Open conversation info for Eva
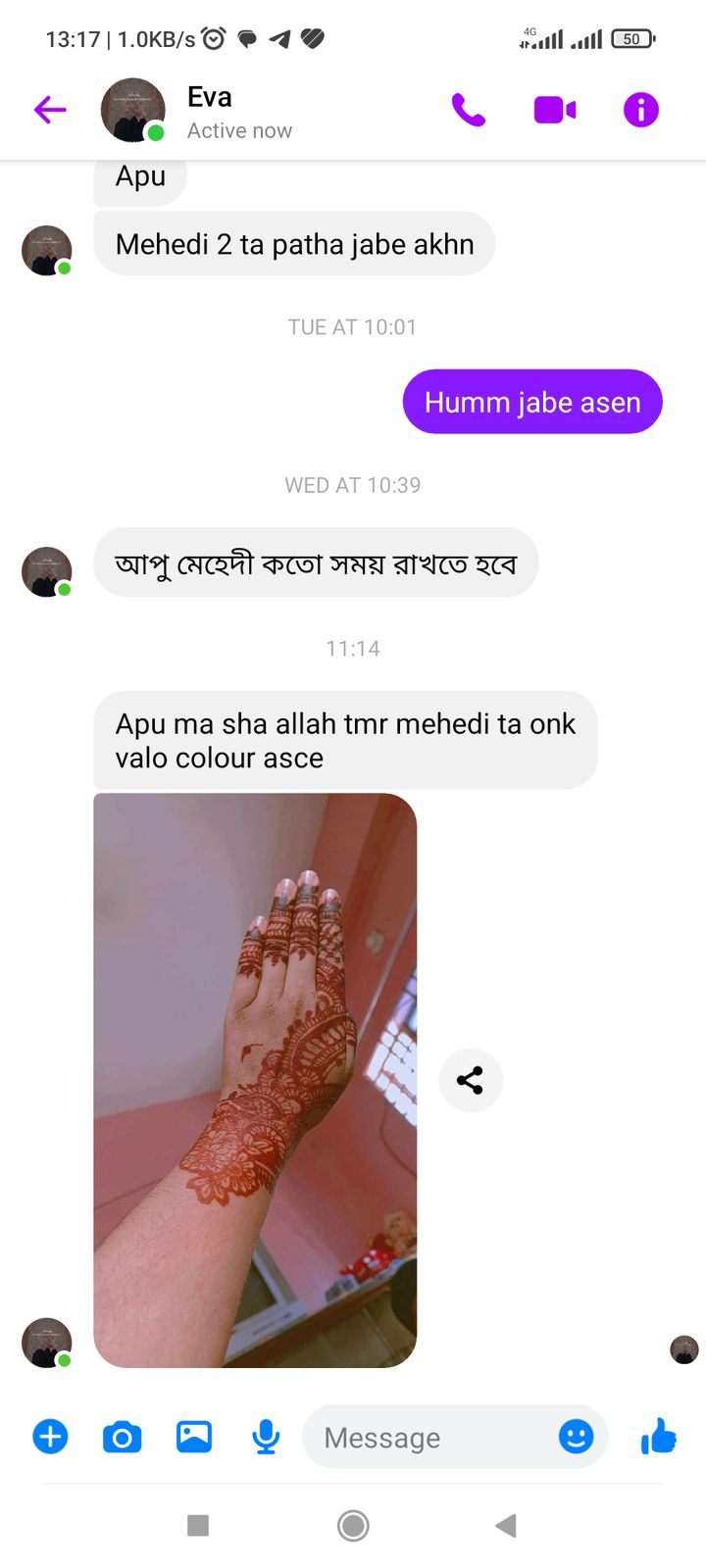Screen dimensions: 706x1568 [640, 110]
